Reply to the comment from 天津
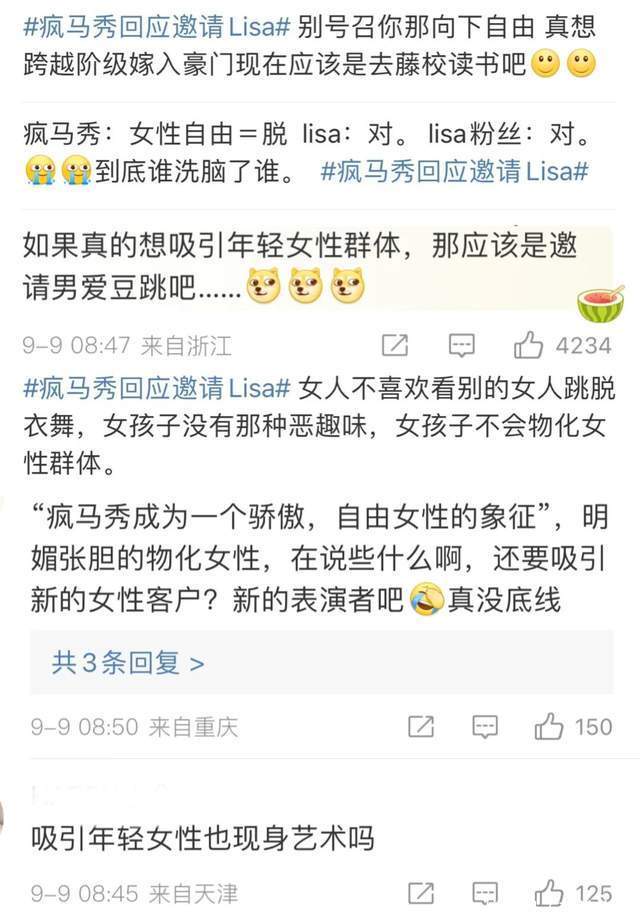This screenshot has width=640, height=924. pyautogui.click(x=485, y=893)
